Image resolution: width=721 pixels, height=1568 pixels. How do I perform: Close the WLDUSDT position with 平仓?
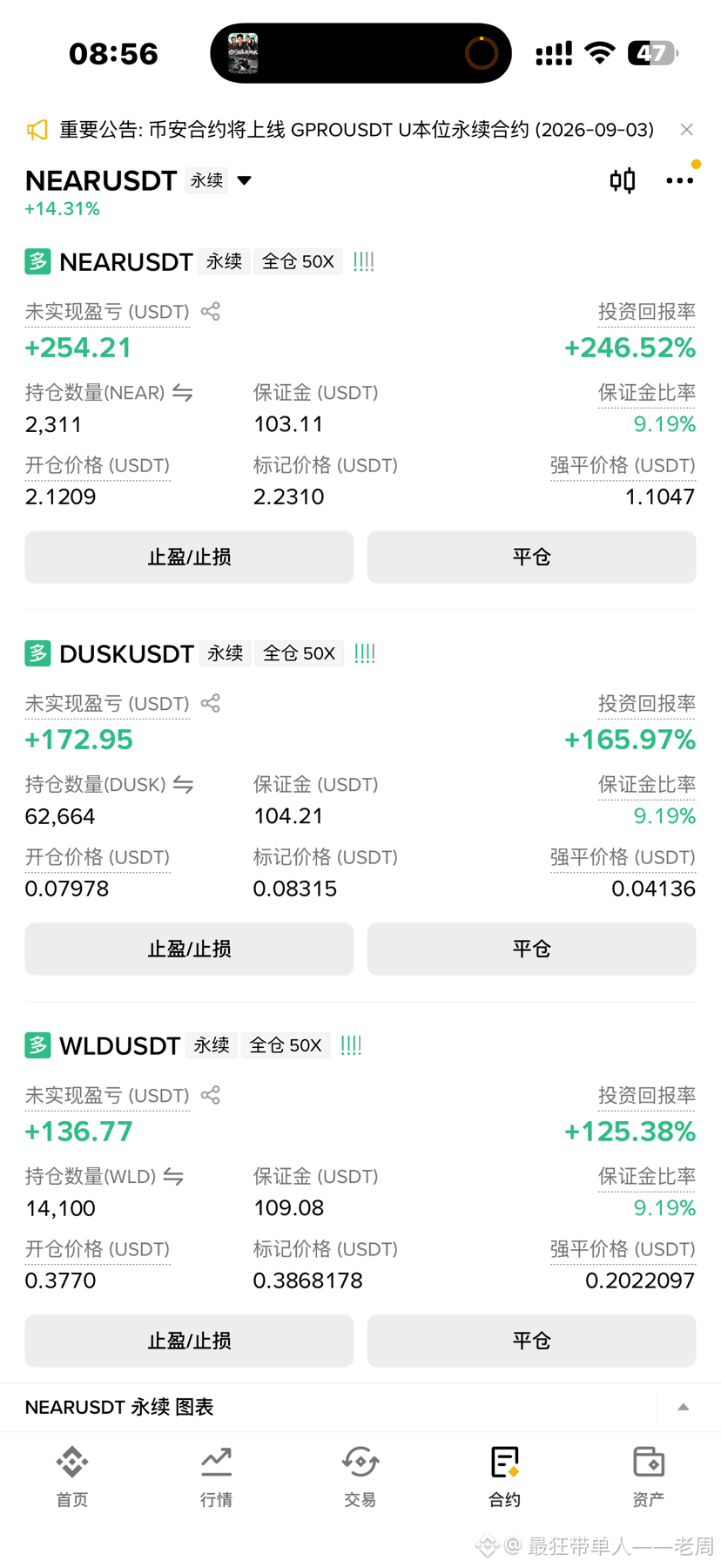pos(531,1341)
